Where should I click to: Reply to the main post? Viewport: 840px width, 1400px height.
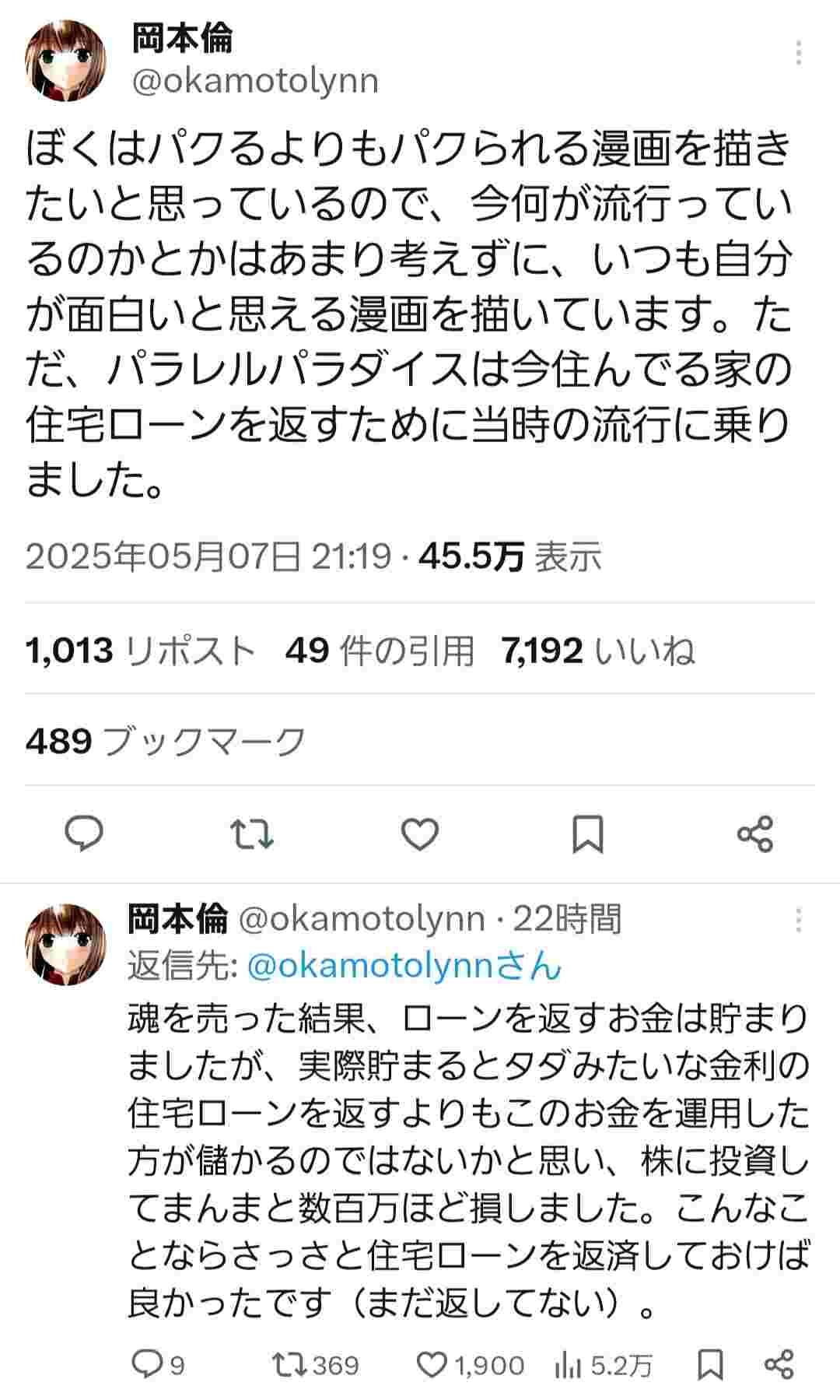coord(84,834)
